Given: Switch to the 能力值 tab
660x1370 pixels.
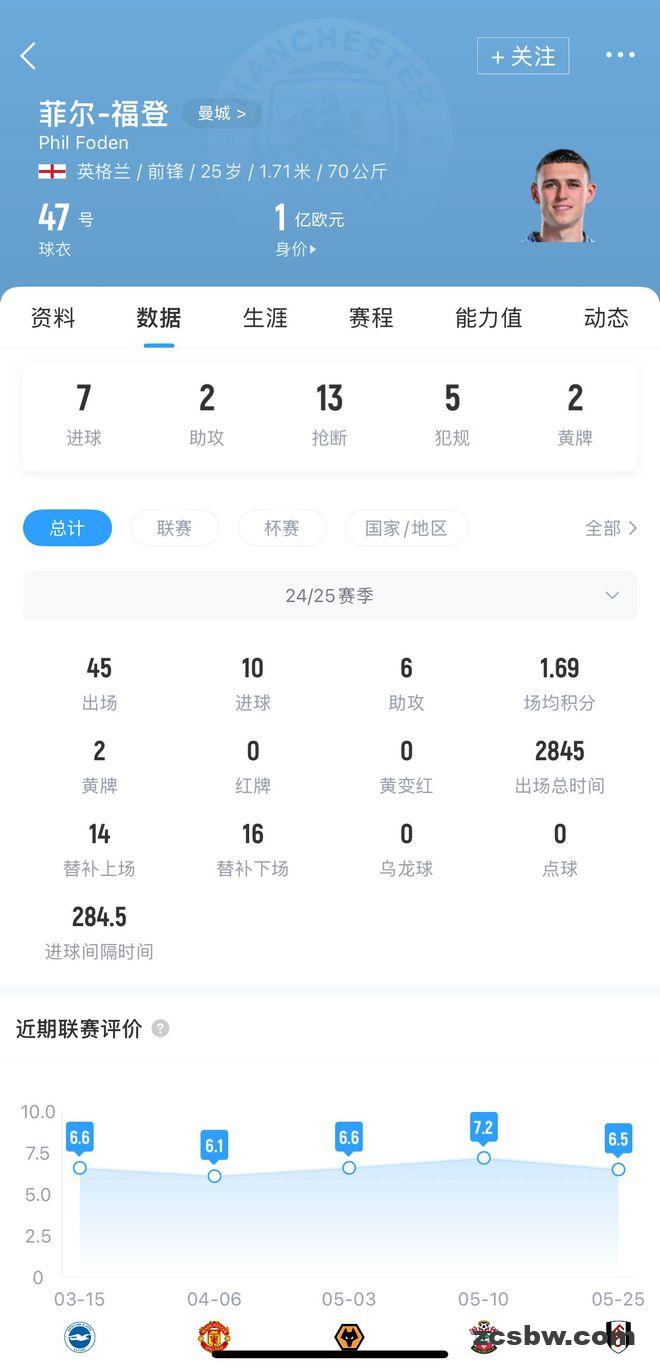Looking at the screenshot, I should 488,318.
